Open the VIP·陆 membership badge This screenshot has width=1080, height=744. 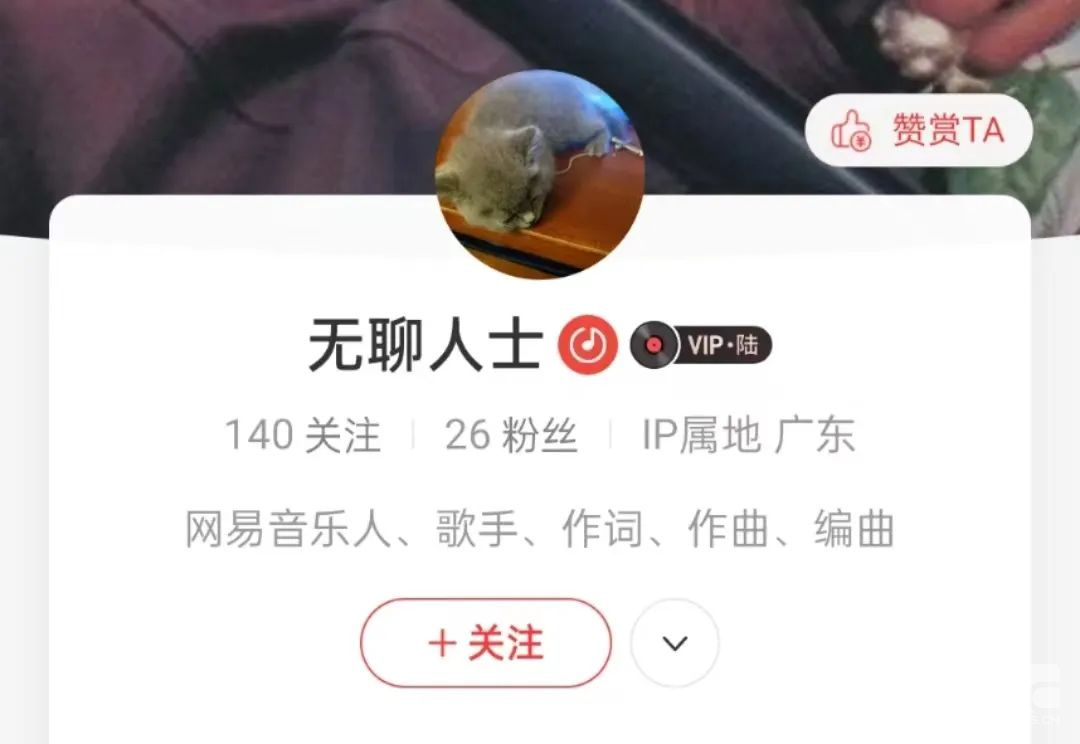[x=701, y=346]
